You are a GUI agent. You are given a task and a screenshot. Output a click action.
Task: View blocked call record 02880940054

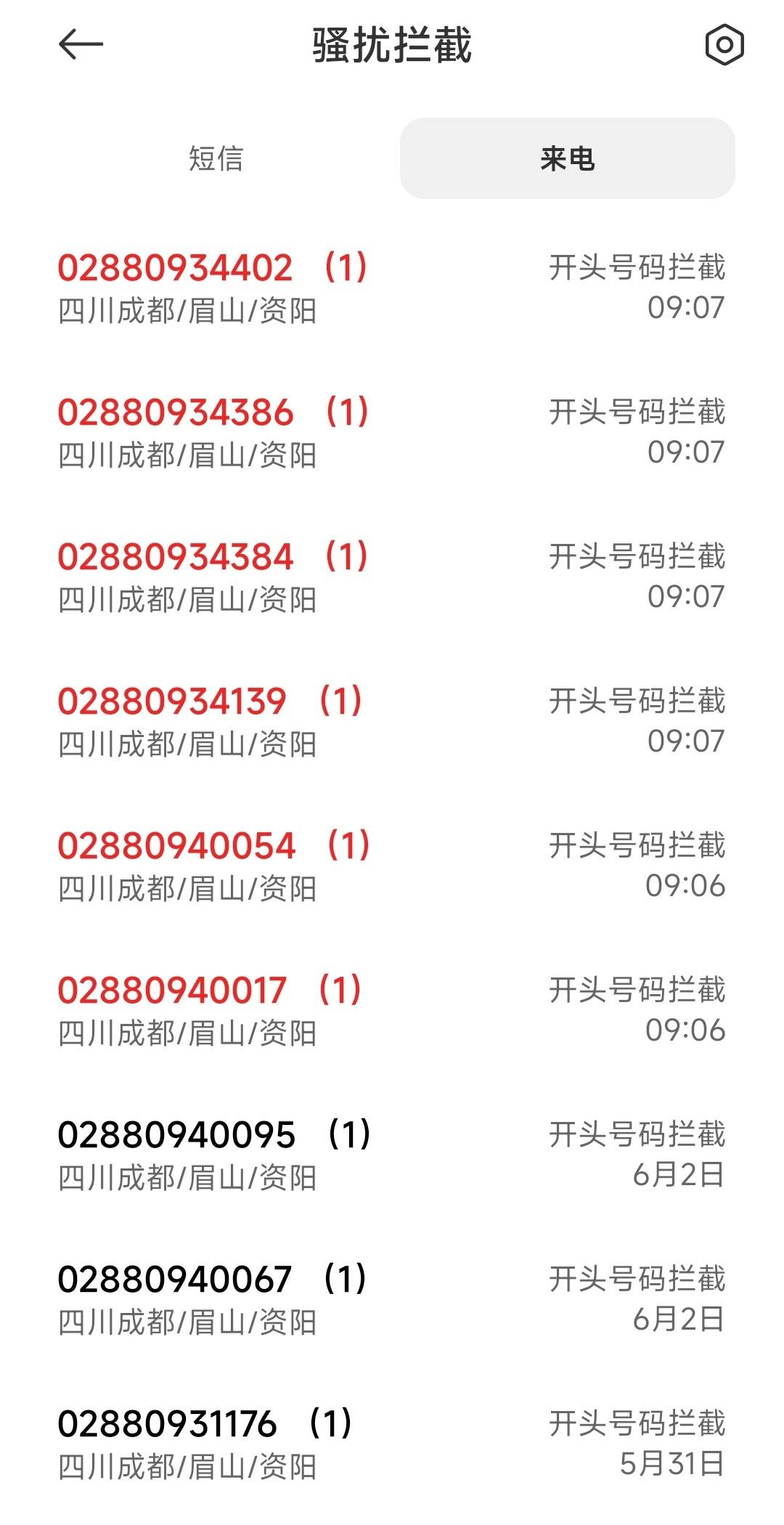[x=392, y=866]
